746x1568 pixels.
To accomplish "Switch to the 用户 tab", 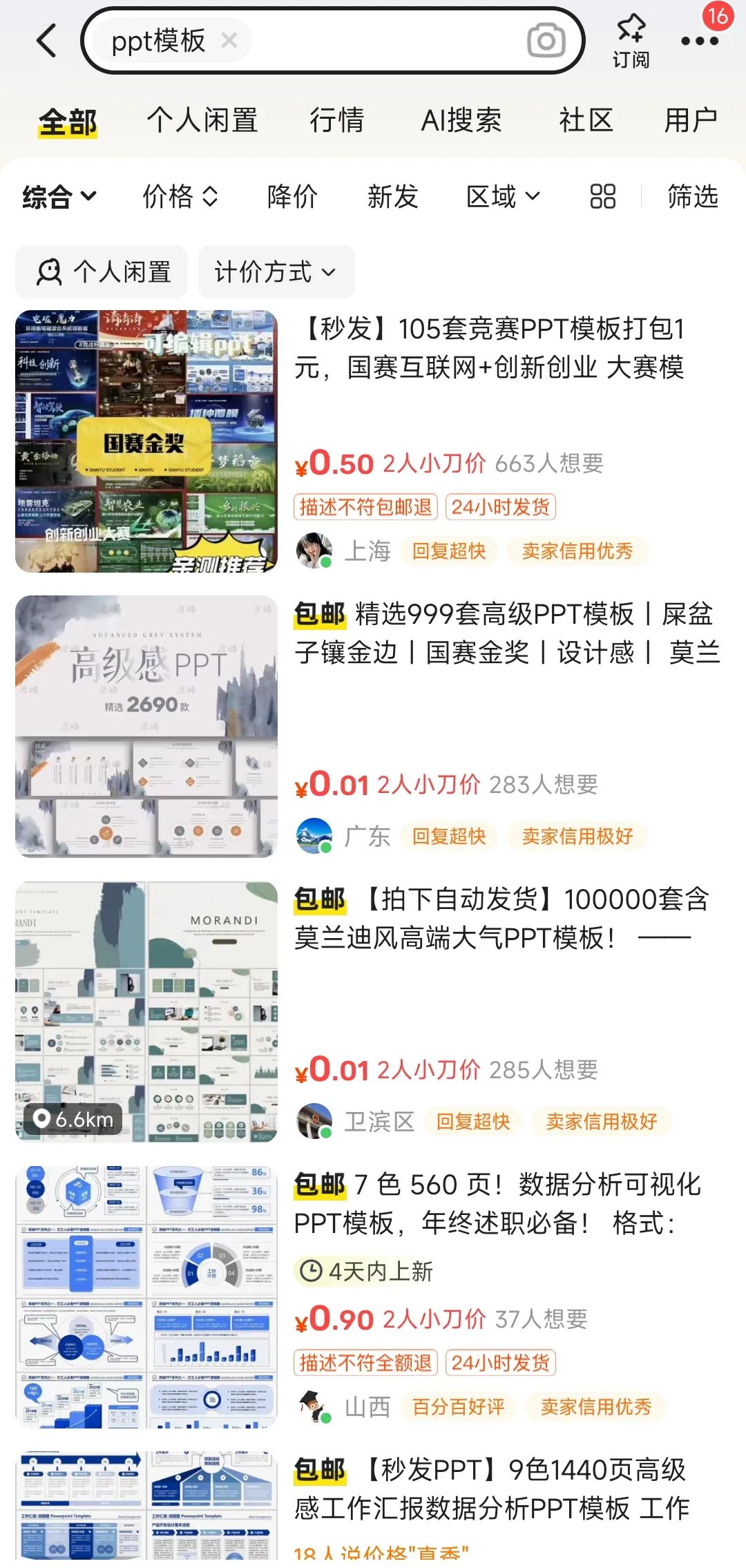I will coord(690,121).
